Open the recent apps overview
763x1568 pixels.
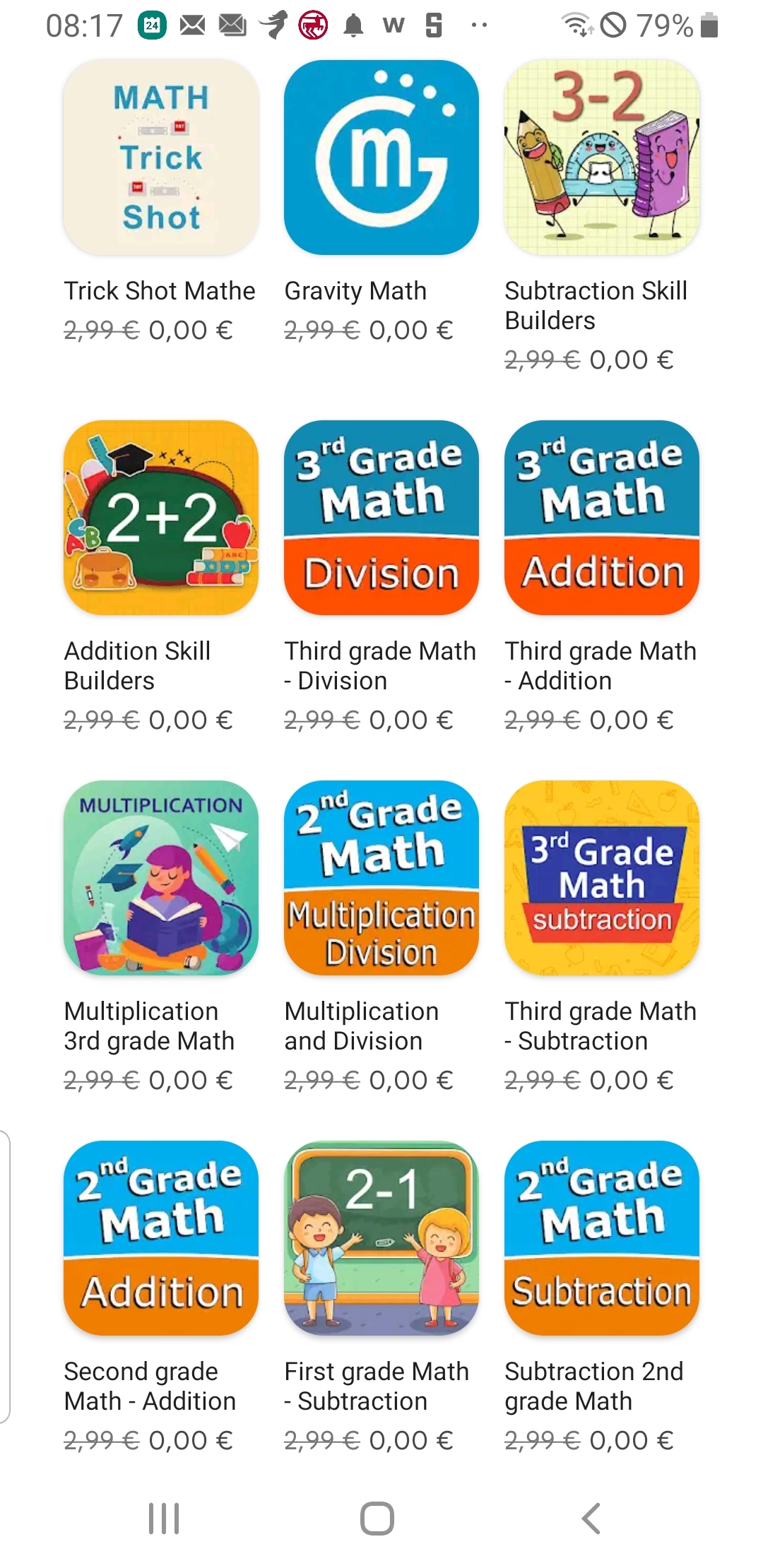tap(164, 1519)
